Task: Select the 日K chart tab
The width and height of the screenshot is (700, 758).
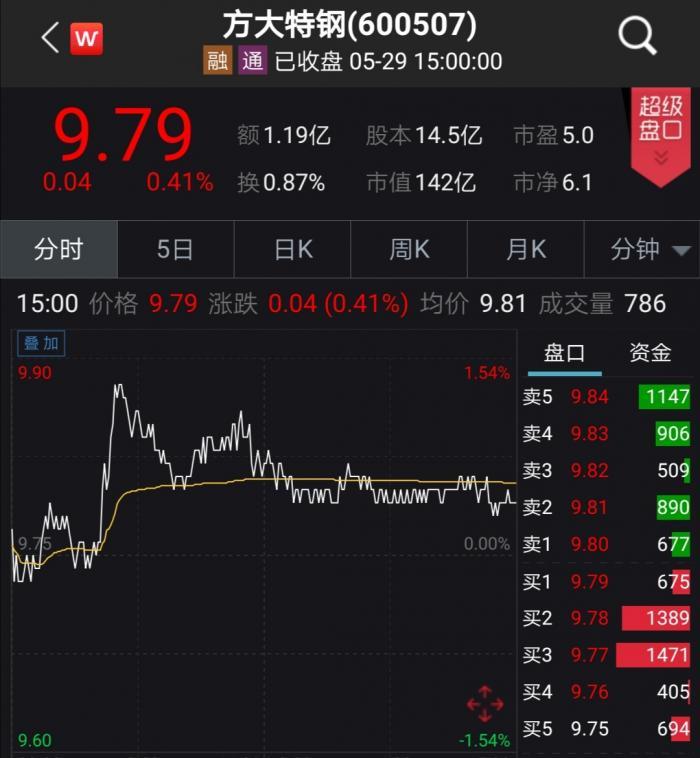Action: (x=293, y=249)
